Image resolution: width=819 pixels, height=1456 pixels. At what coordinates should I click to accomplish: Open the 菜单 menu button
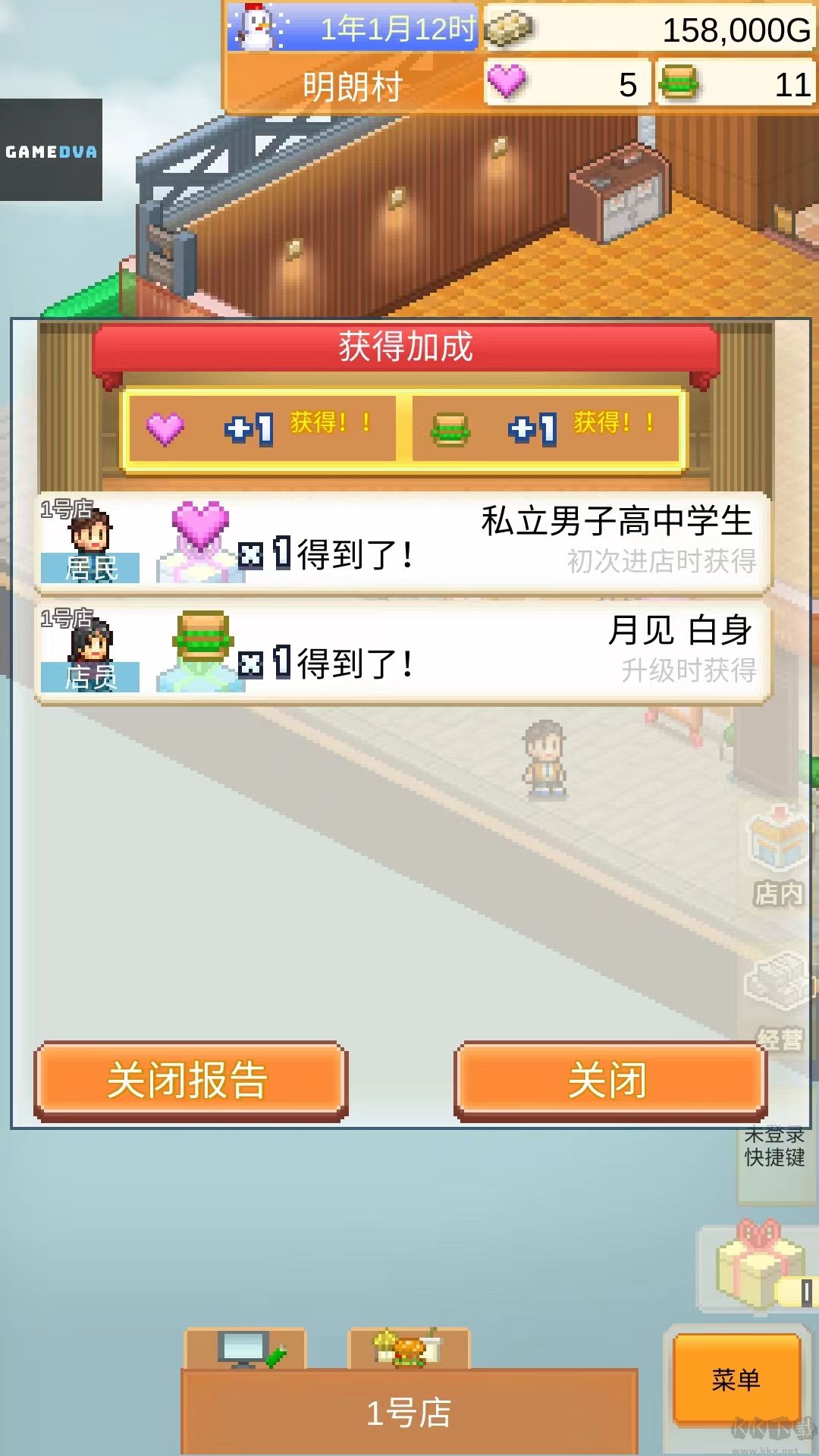click(736, 1379)
